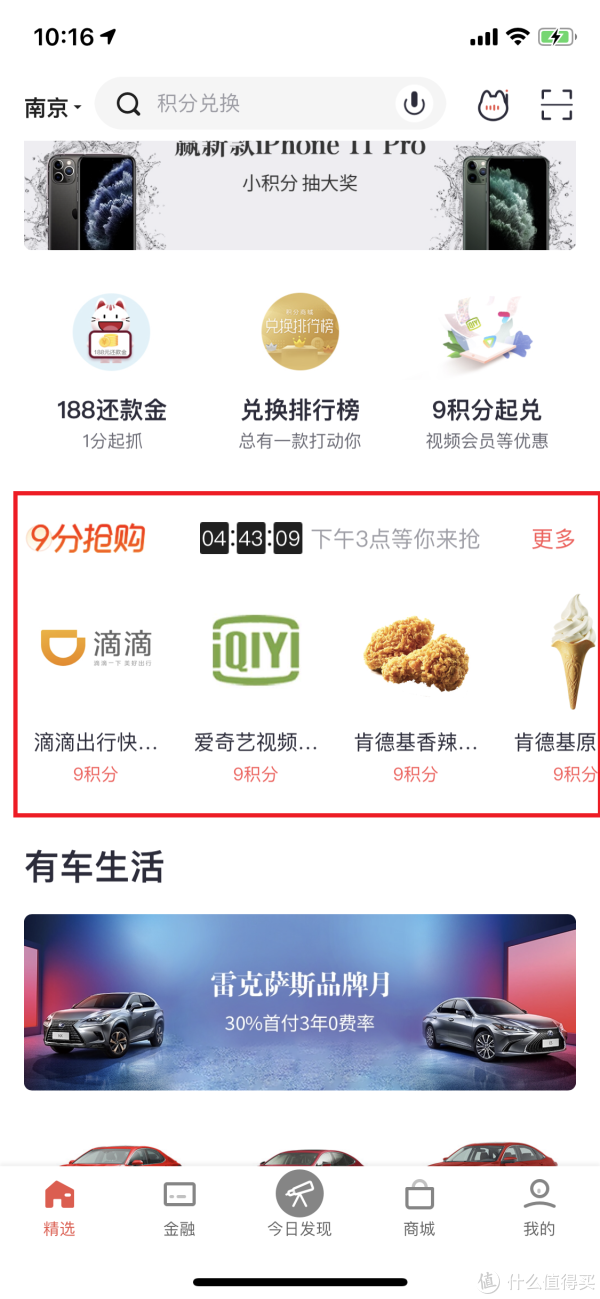The image size is (600, 1299).
Task: Tap 更多 in the 9分抢购 section
Action: (x=553, y=539)
